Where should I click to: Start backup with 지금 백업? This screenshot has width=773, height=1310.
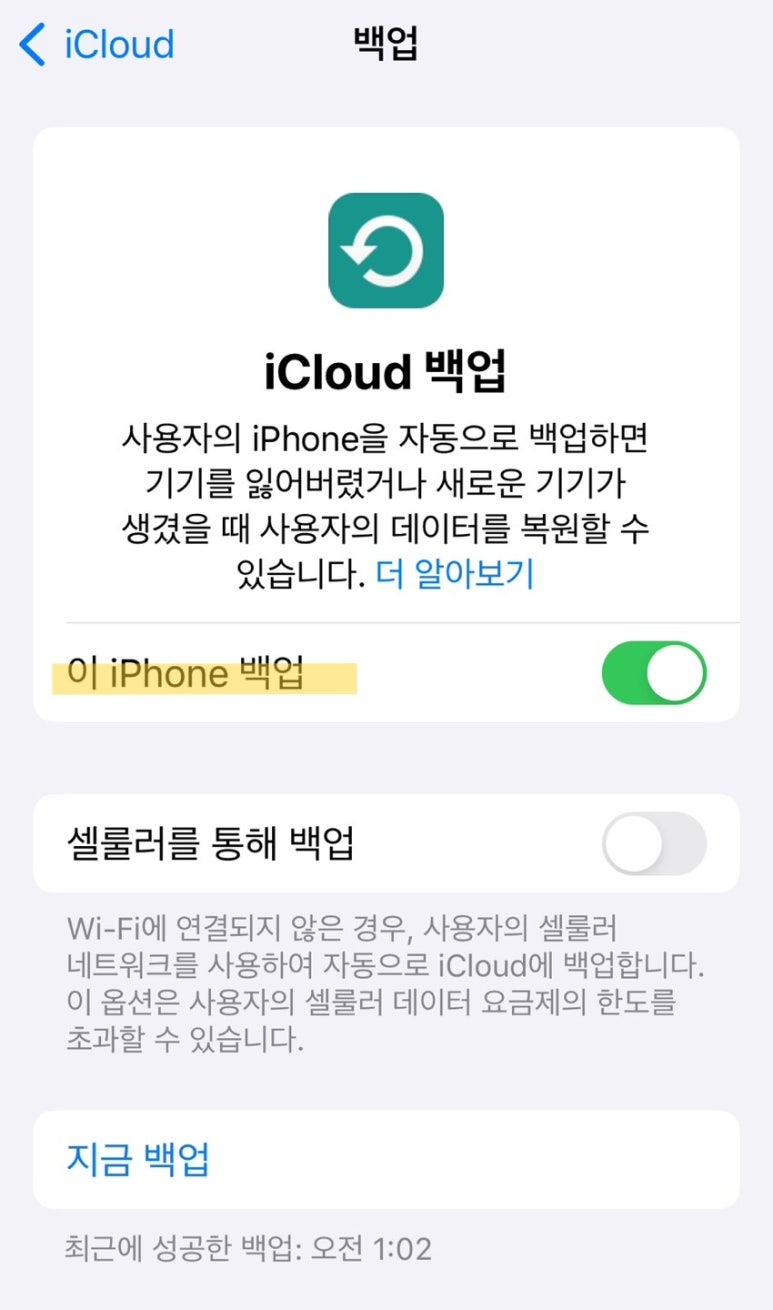(386, 1160)
